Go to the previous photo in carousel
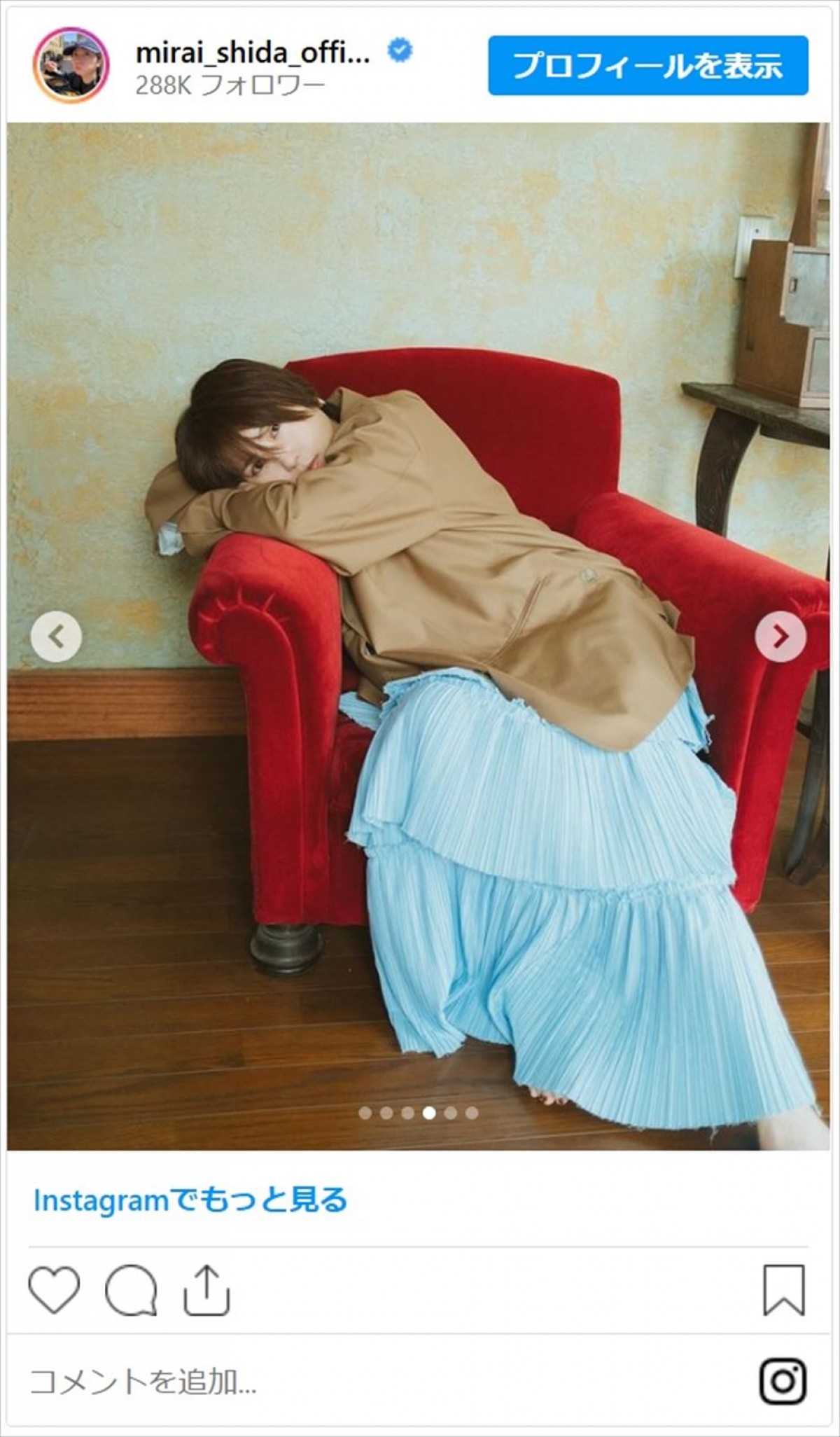The height and width of the screenshot is (1437, 840). 56,637
